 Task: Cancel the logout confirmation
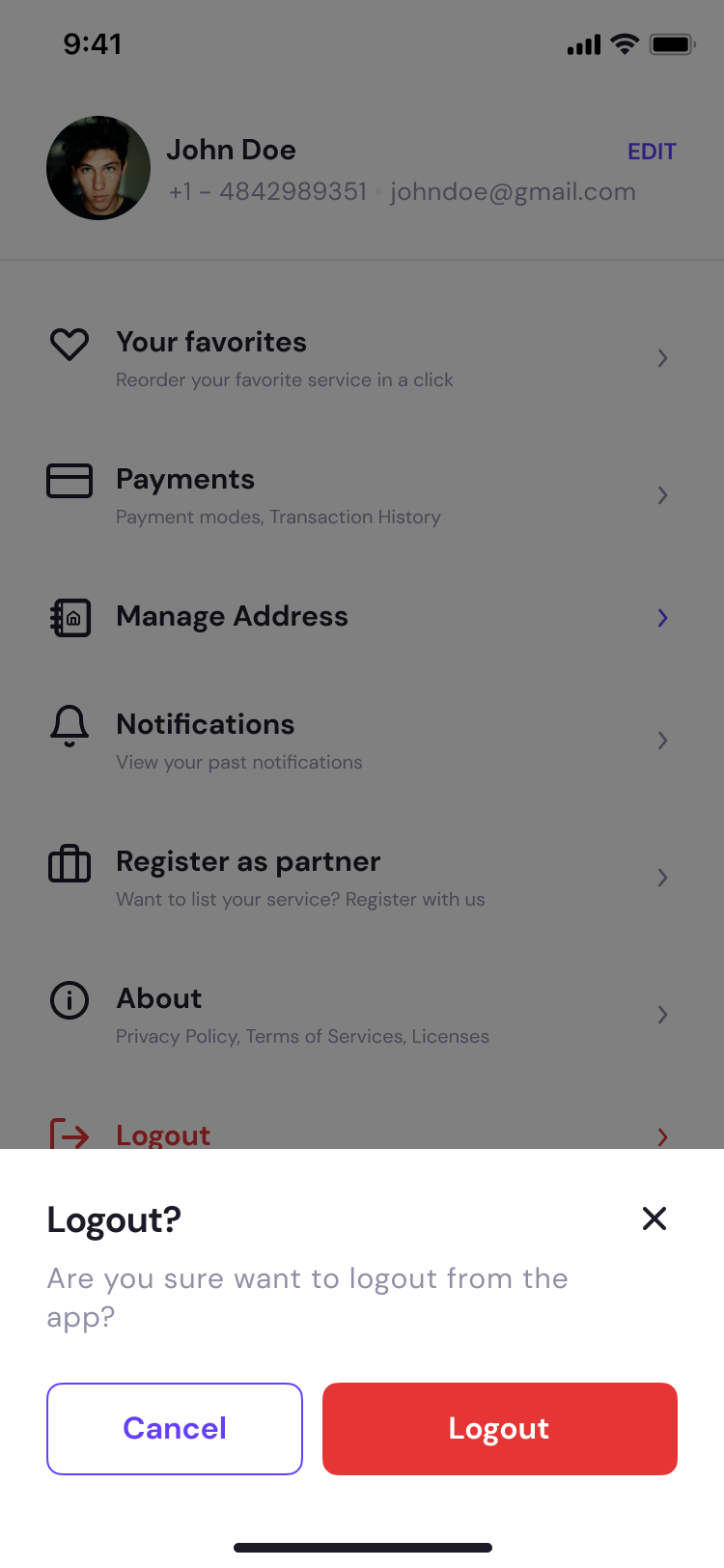point(175,1428)
